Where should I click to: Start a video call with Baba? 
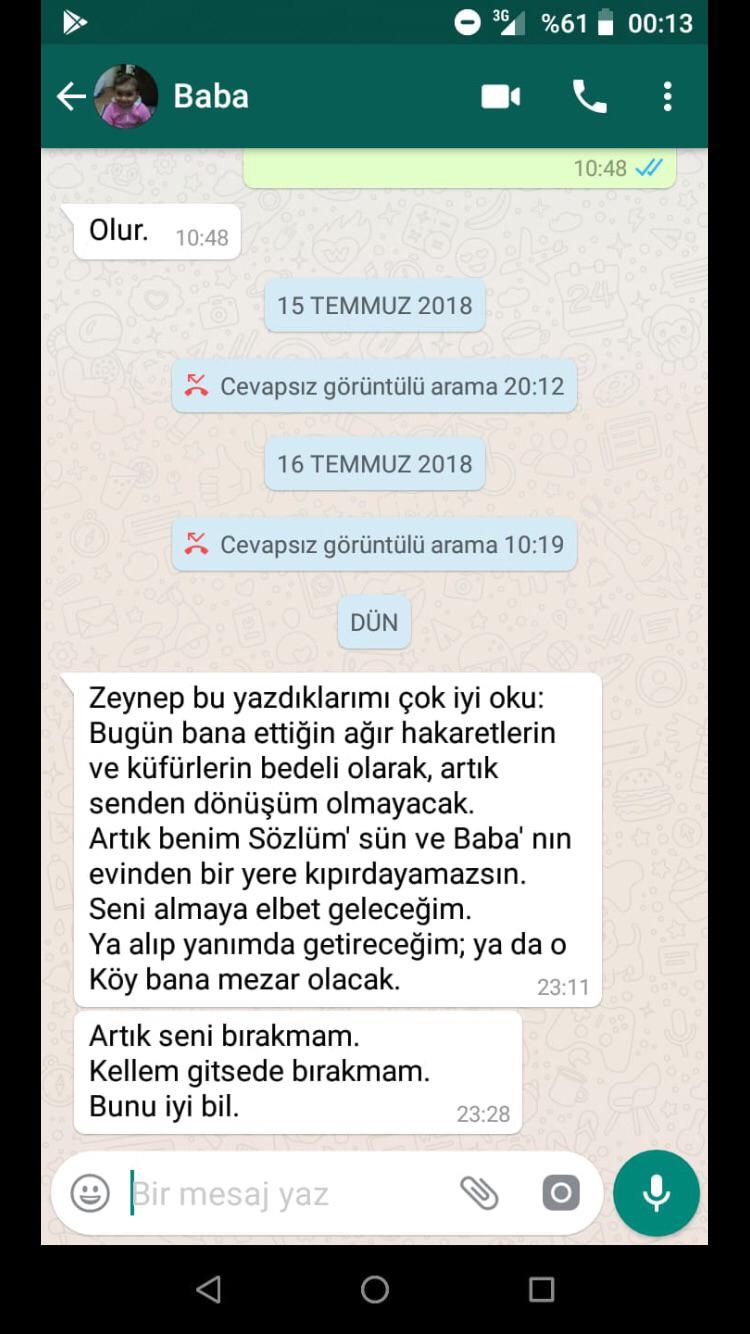coord(500,97)
